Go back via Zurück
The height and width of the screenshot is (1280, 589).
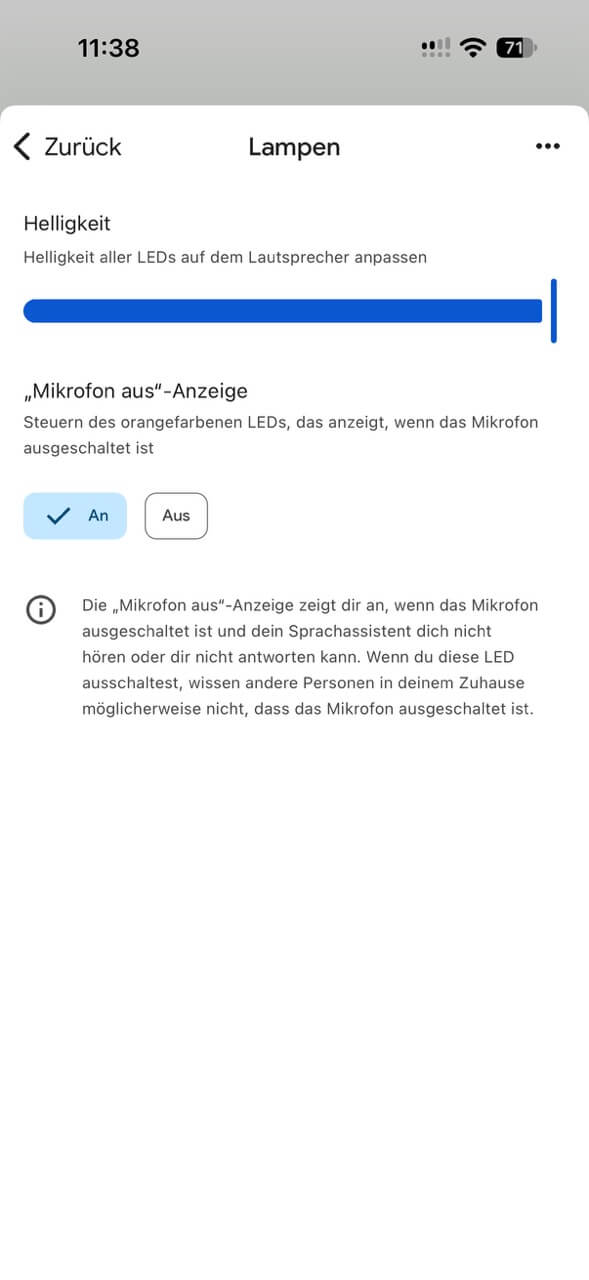(x=67, y=147)
